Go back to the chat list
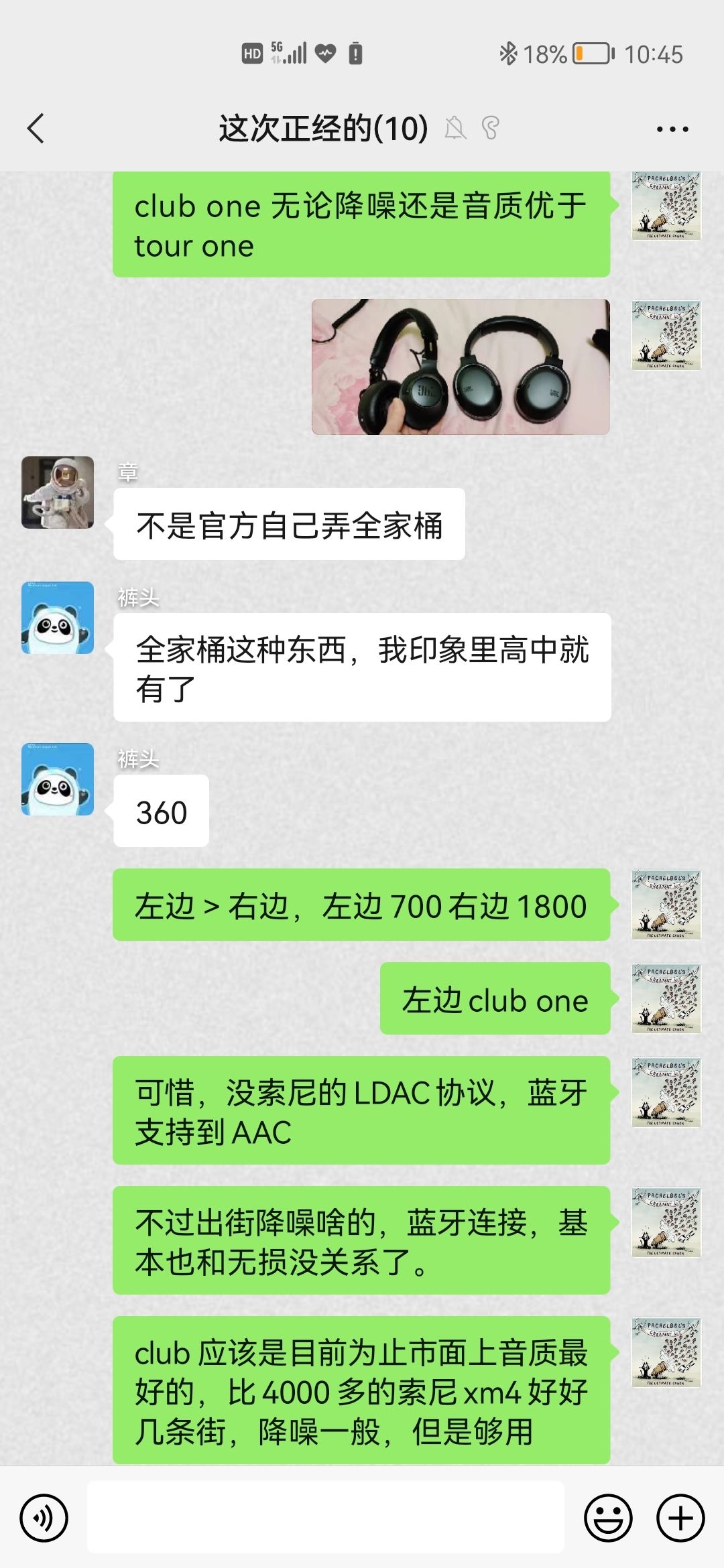Image resolution: width=724 pixels, height=1568 pixels. tap(36, 128)
